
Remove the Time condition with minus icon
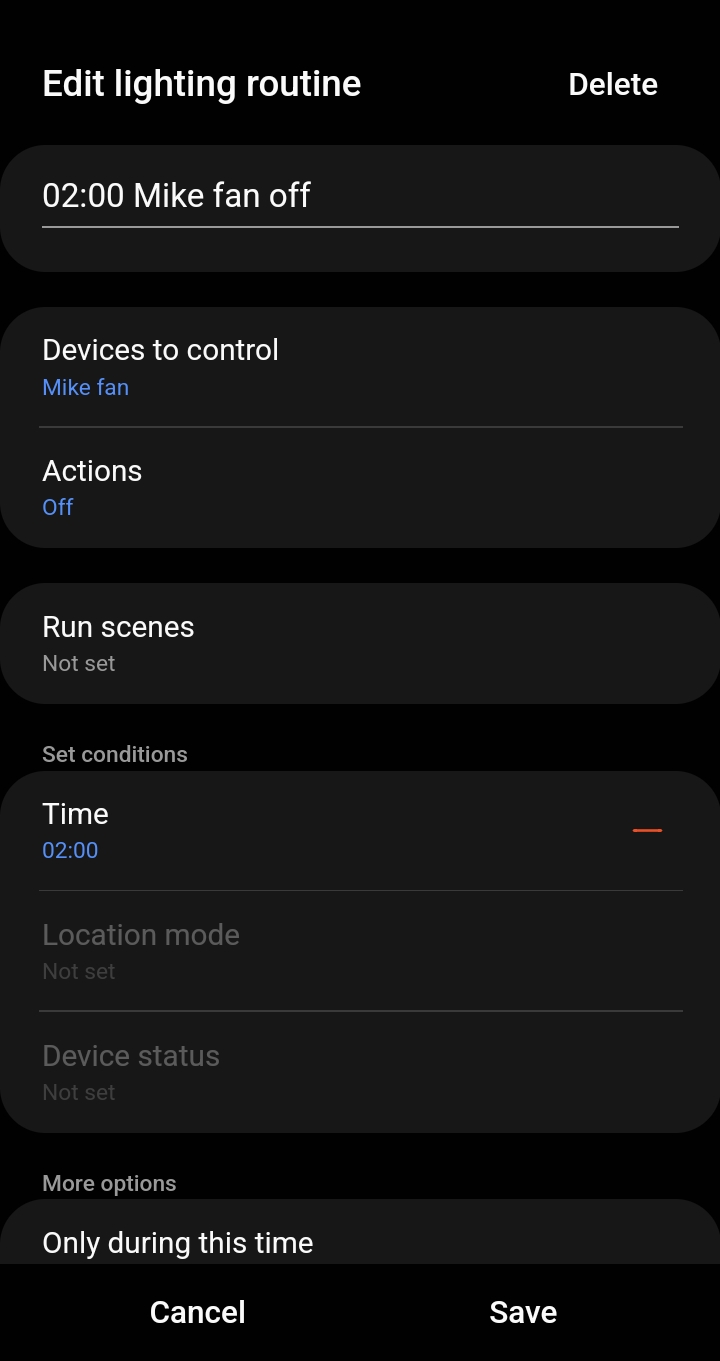(x=647, y=830)
